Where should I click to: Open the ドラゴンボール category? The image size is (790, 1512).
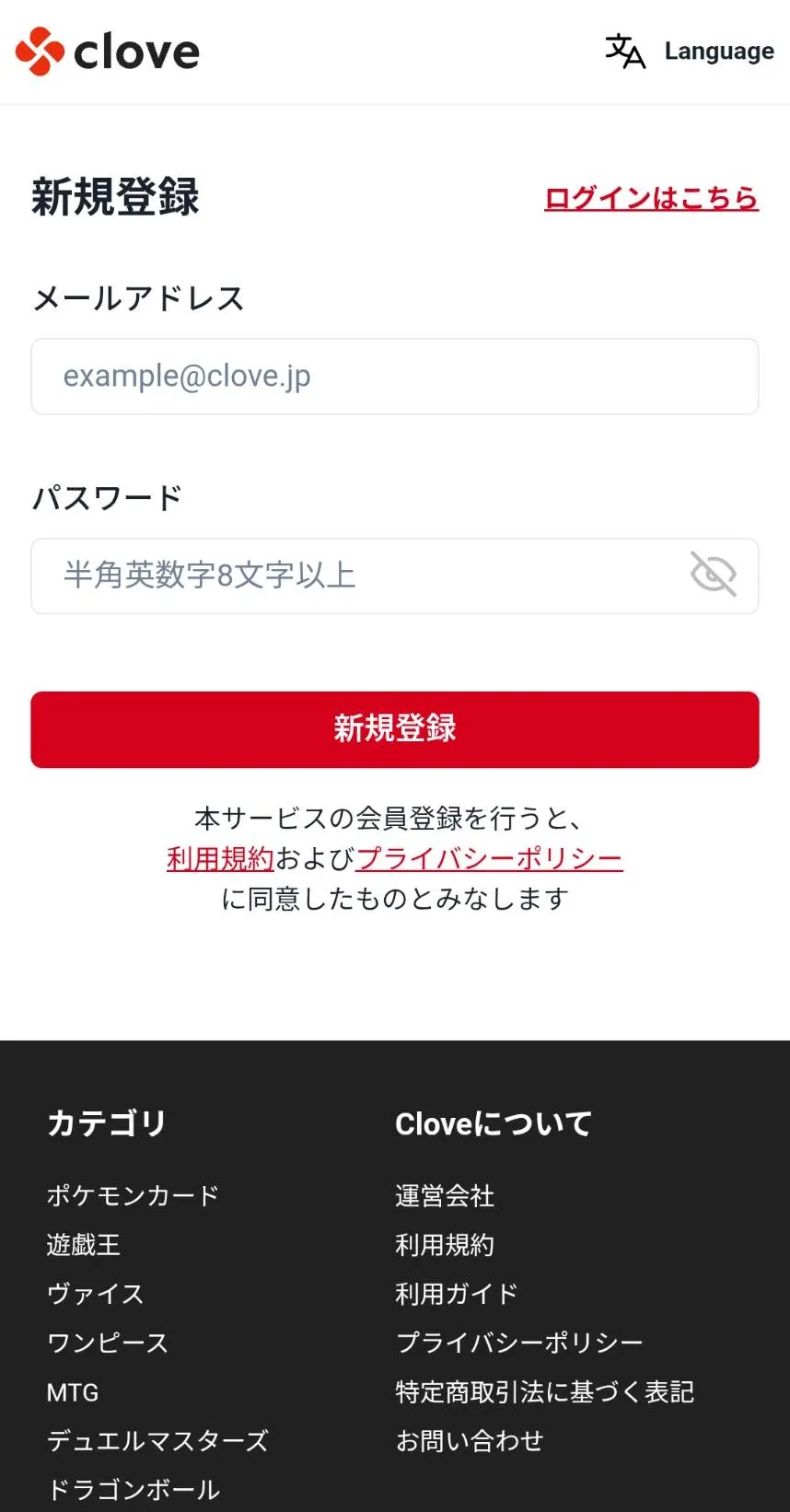[x=134, y=1490]
